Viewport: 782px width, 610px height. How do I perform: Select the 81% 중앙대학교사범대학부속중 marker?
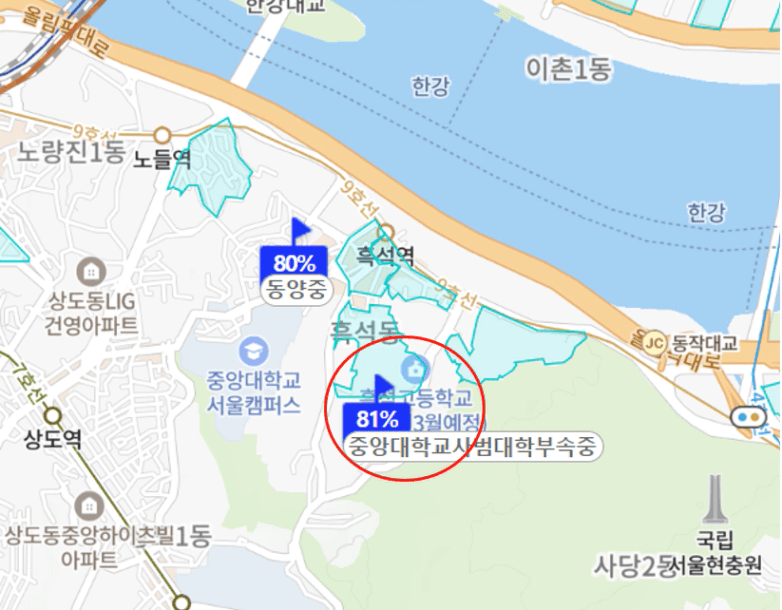[x=376, y=418]
